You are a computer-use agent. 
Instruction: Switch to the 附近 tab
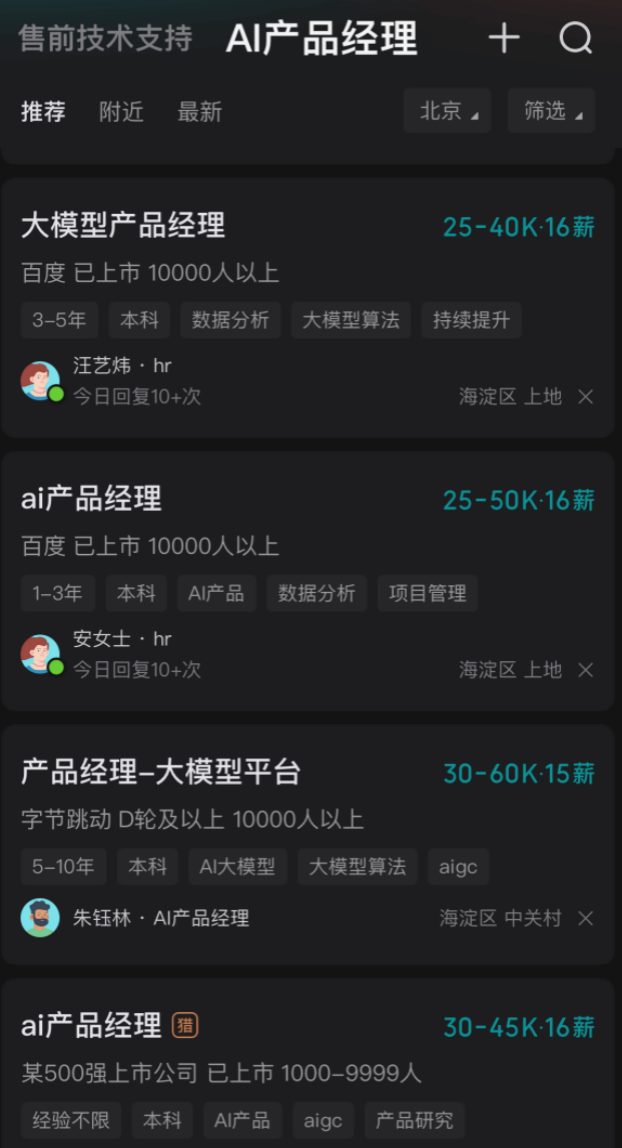click(x=121, y=111)
